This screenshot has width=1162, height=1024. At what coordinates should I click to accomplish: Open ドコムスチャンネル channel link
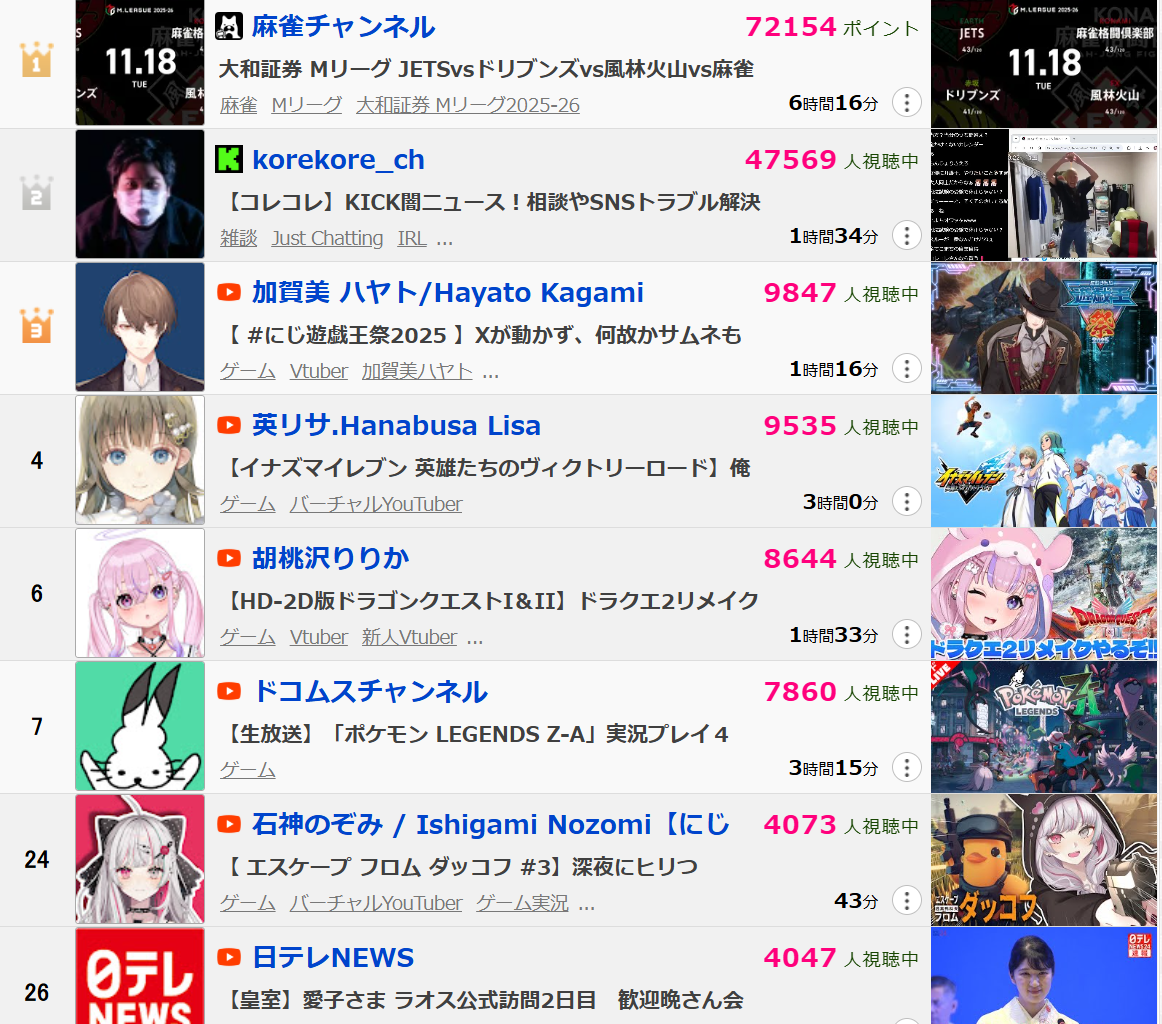click(369, 692)
